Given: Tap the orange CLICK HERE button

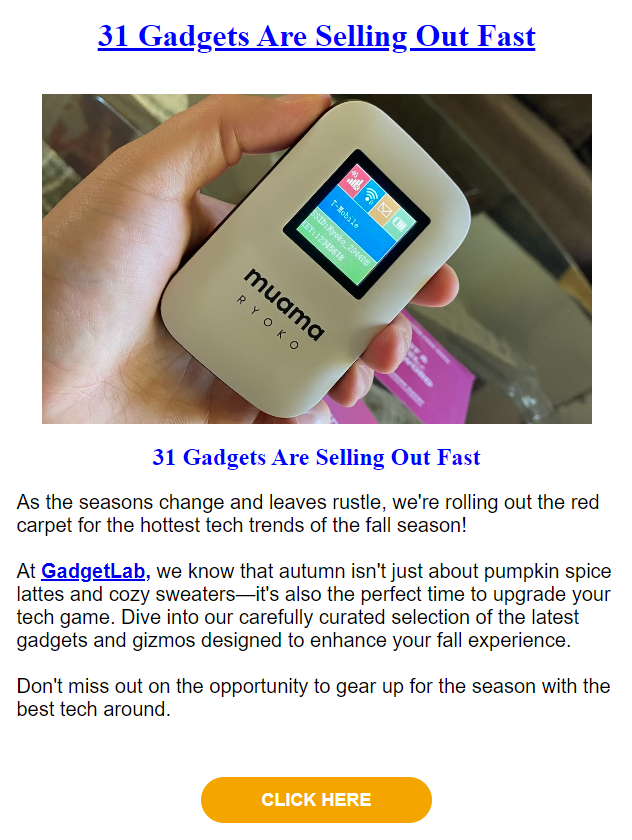Looking at the screenshot, I should pyautogui.click(x=316, y=800).
